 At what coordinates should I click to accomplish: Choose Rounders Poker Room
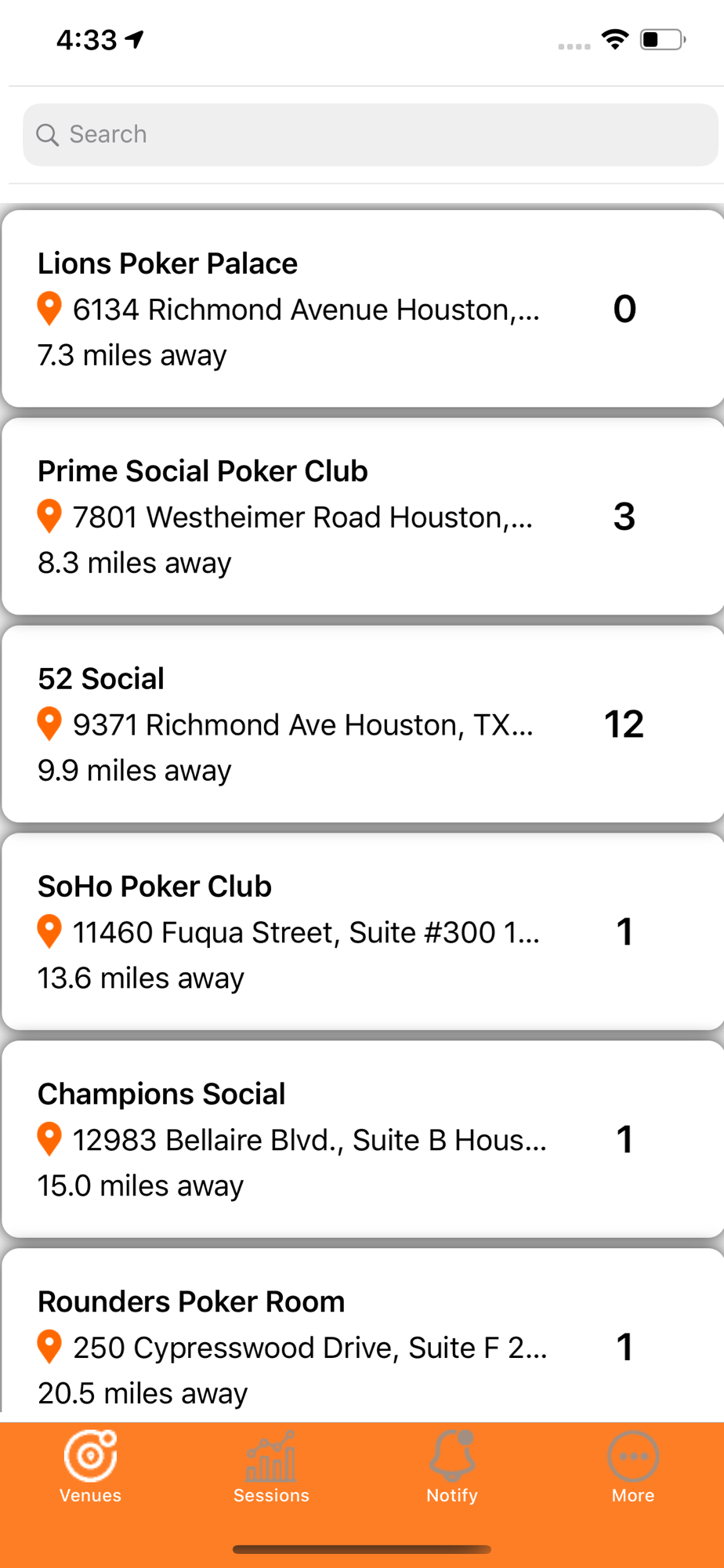click(x=363, y=1335)
